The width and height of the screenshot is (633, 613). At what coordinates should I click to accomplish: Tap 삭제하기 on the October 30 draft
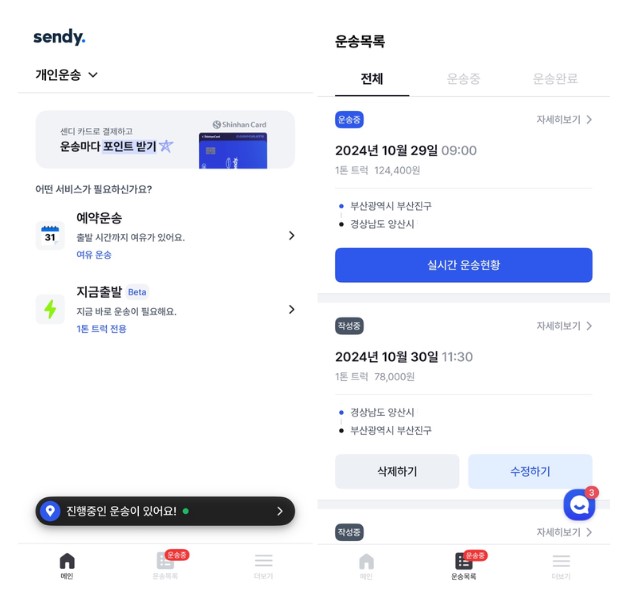point(397,471)
